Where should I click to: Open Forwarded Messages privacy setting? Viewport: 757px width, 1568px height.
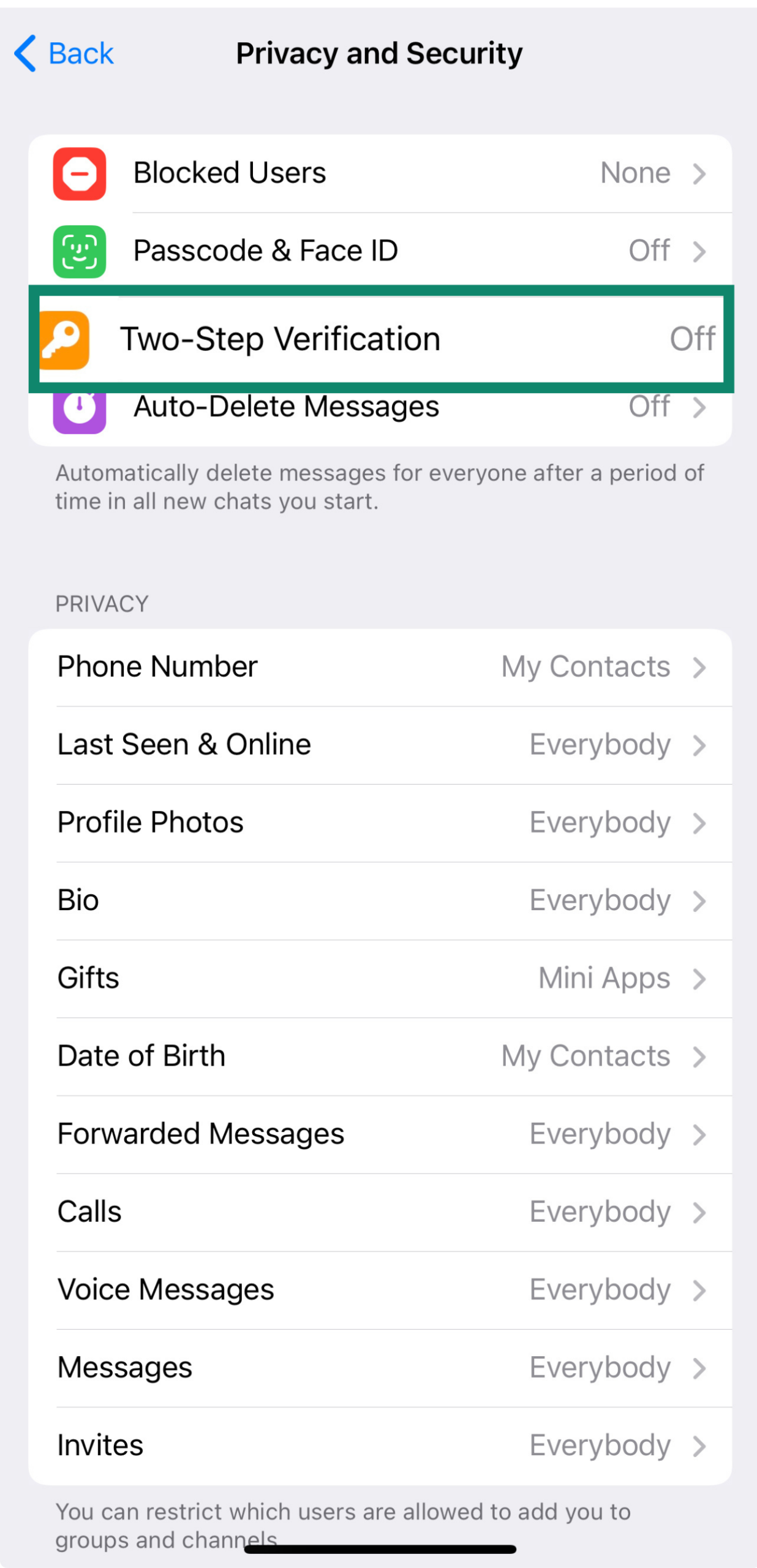click(380, 1134)
